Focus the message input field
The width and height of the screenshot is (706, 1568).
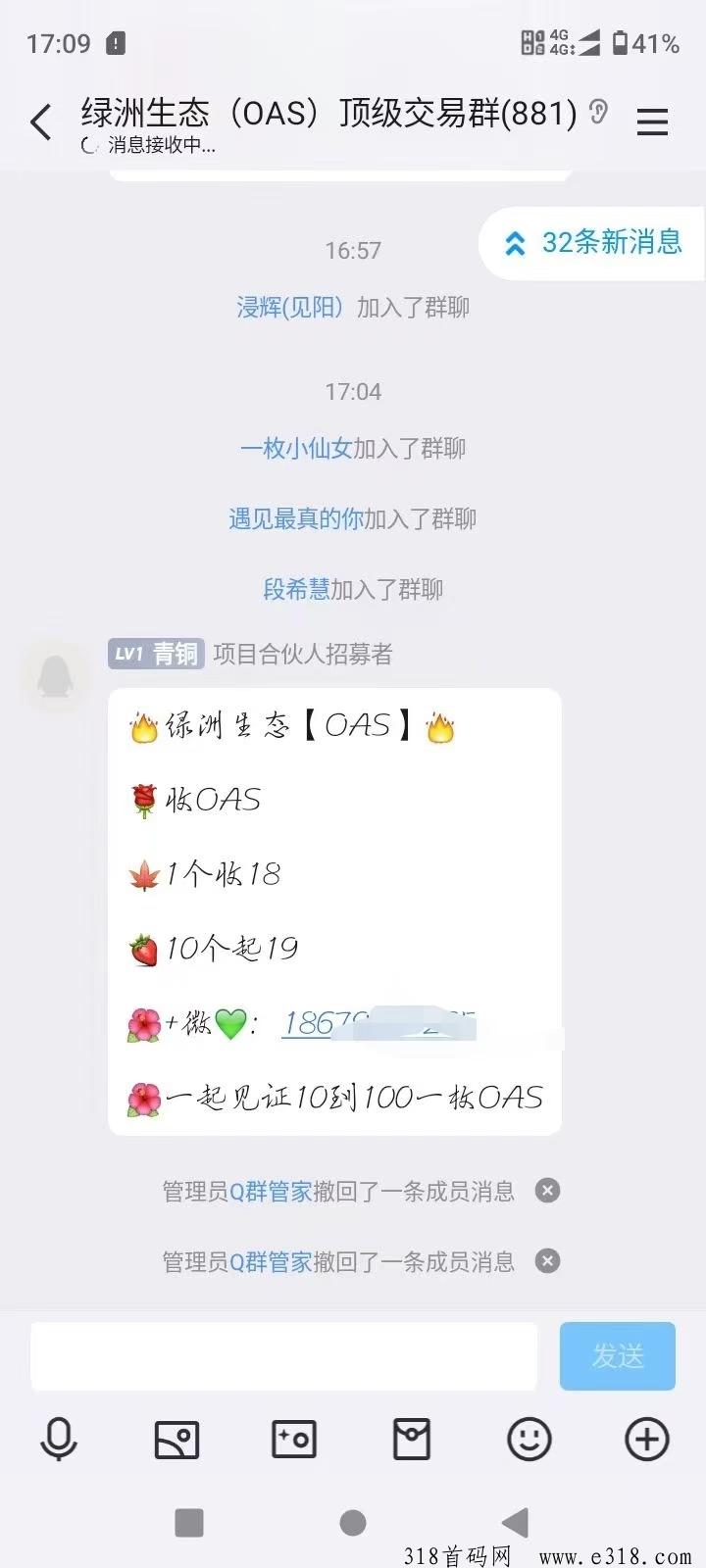click(284, 1356)
